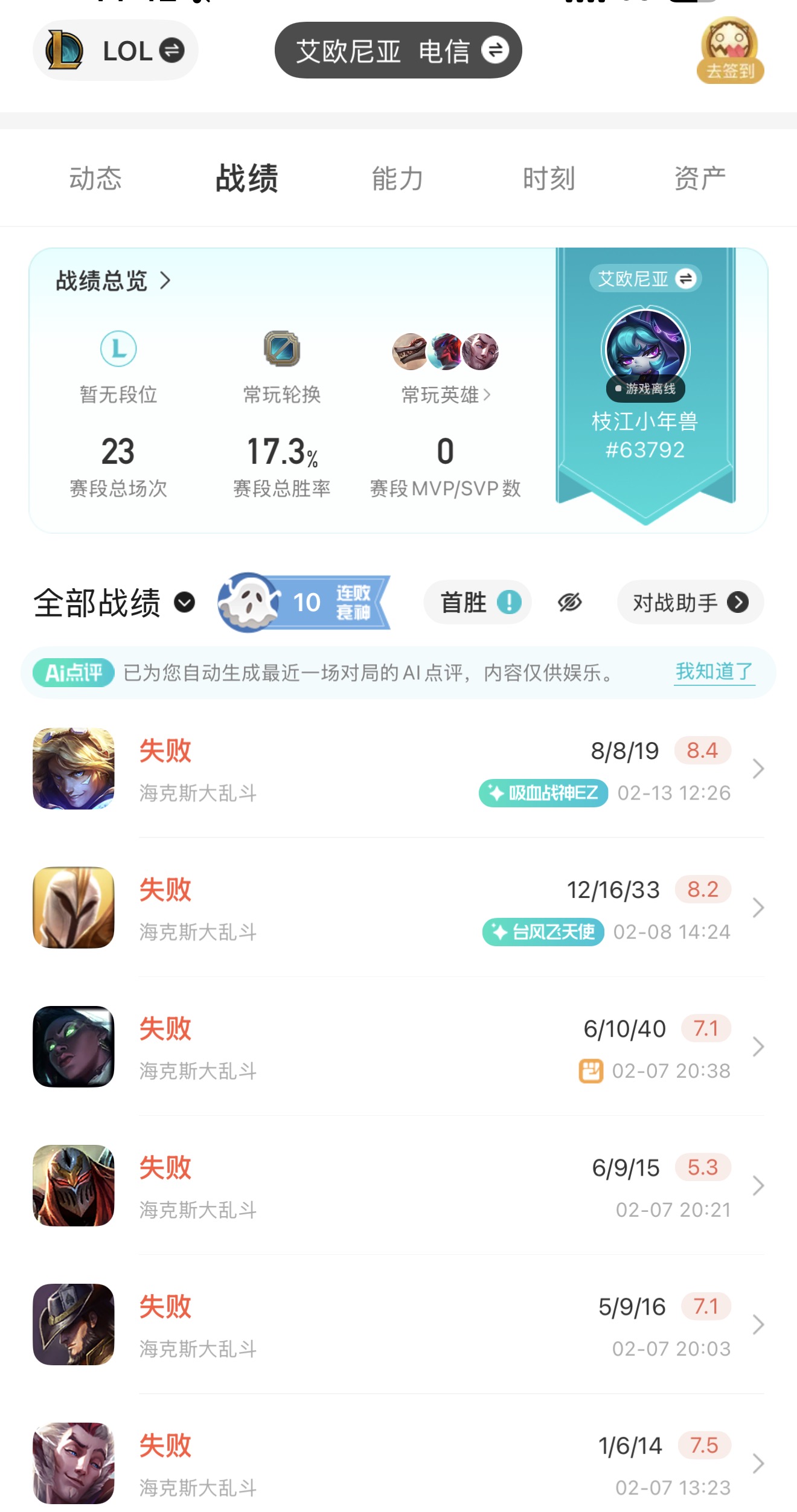Image resolution: width=797 pixels, height=1512 pixels.
Task: View the 6/10/40 match details
Action: [x=398, y=1046]
